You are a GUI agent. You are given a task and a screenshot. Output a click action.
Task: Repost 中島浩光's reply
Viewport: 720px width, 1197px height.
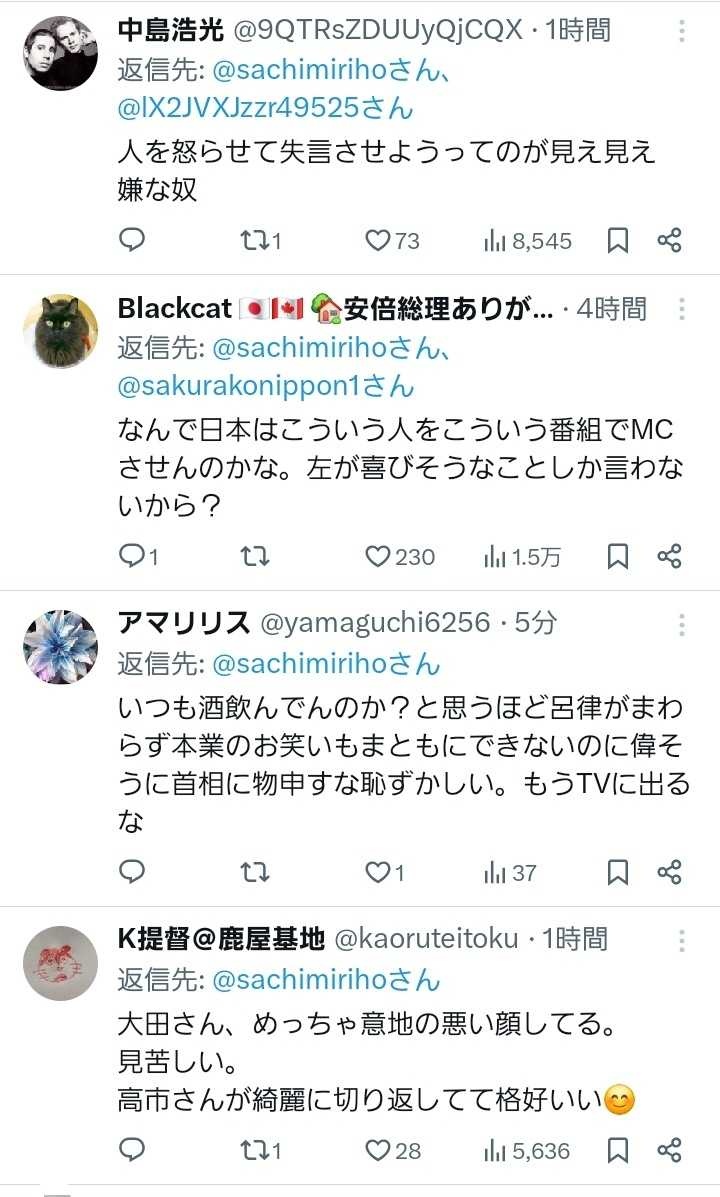[254, 240]
